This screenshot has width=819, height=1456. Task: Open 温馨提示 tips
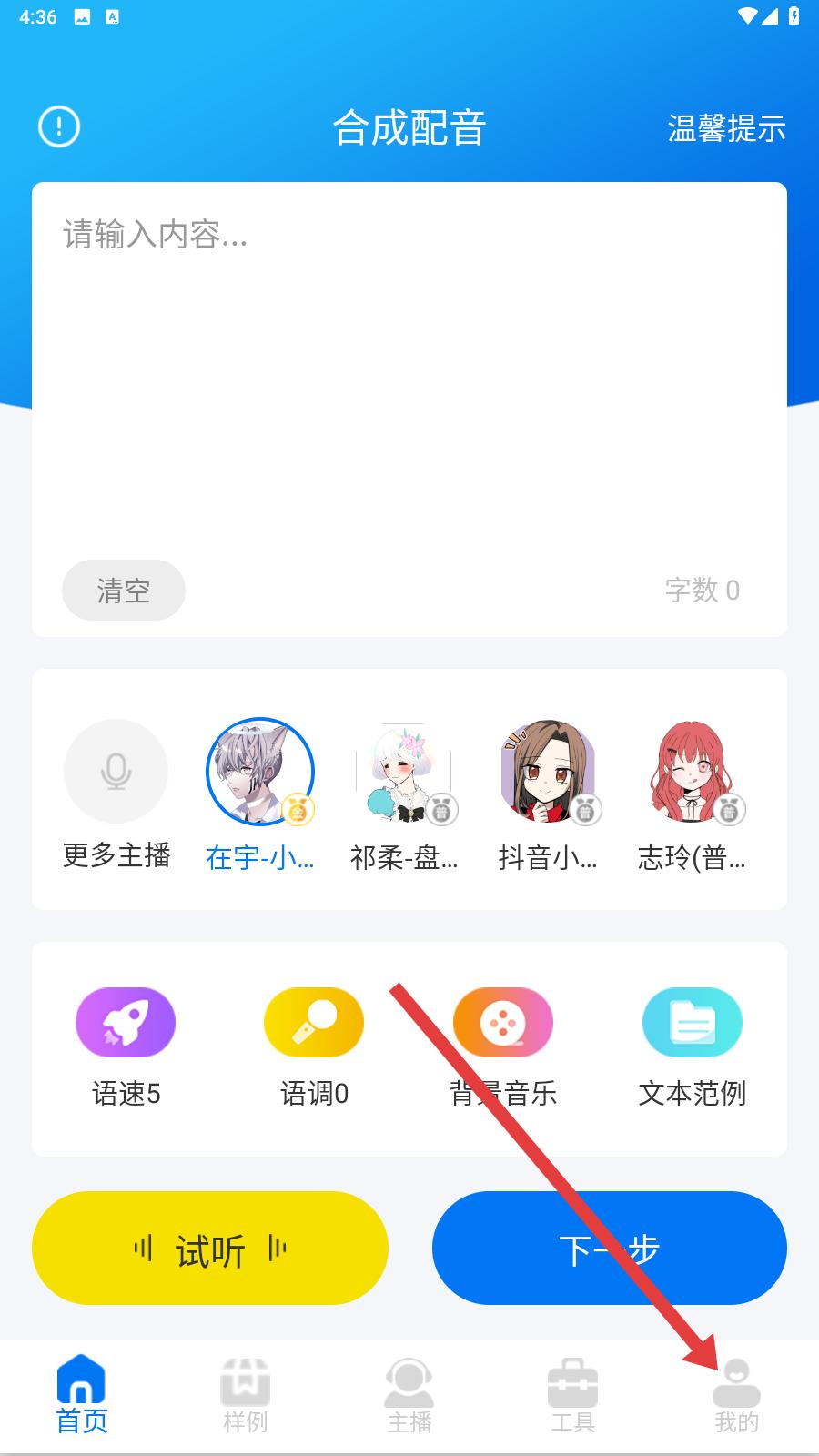pyautogui.click(x=726, y=128)
